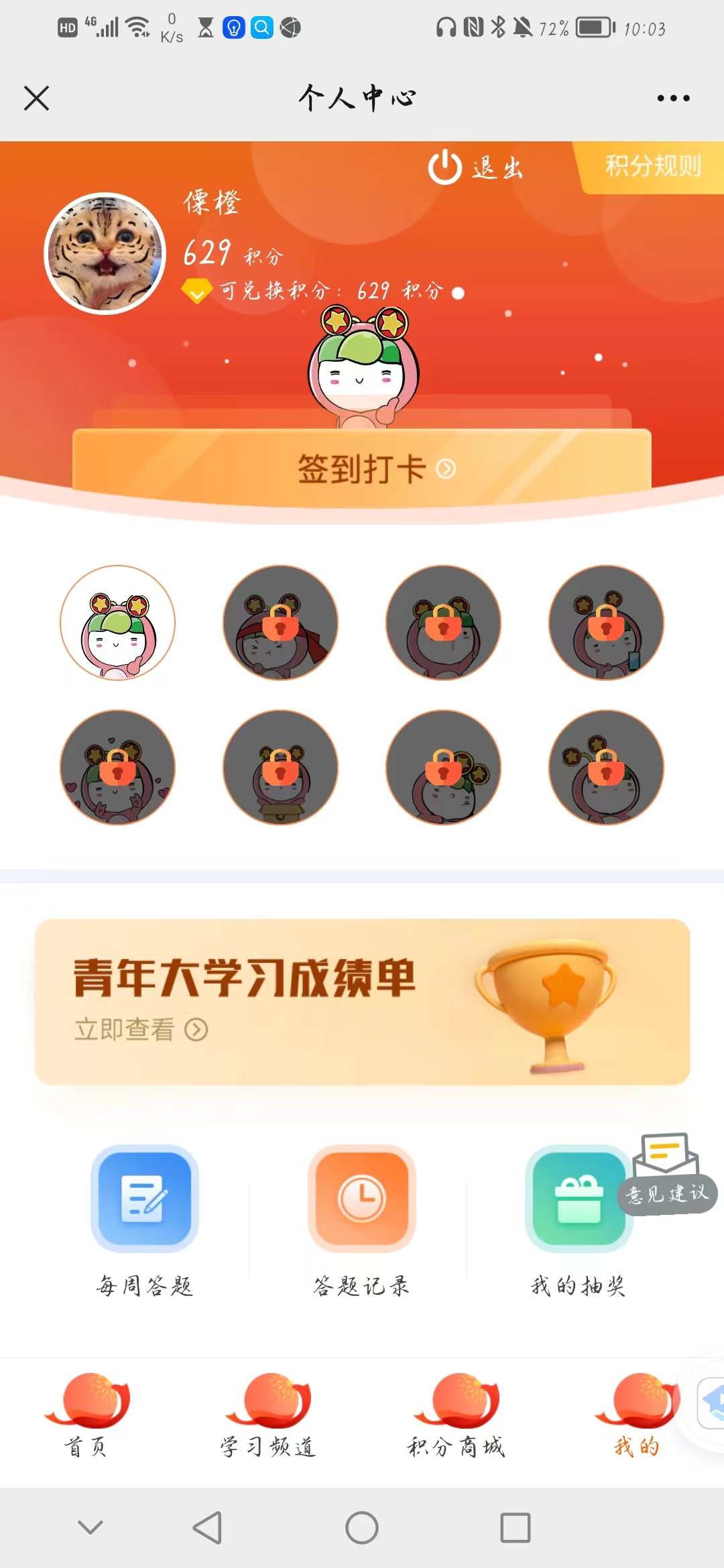Screen dimensions: 724x1568
Task: Open the profile avatar photo
Action: (105, 253)
